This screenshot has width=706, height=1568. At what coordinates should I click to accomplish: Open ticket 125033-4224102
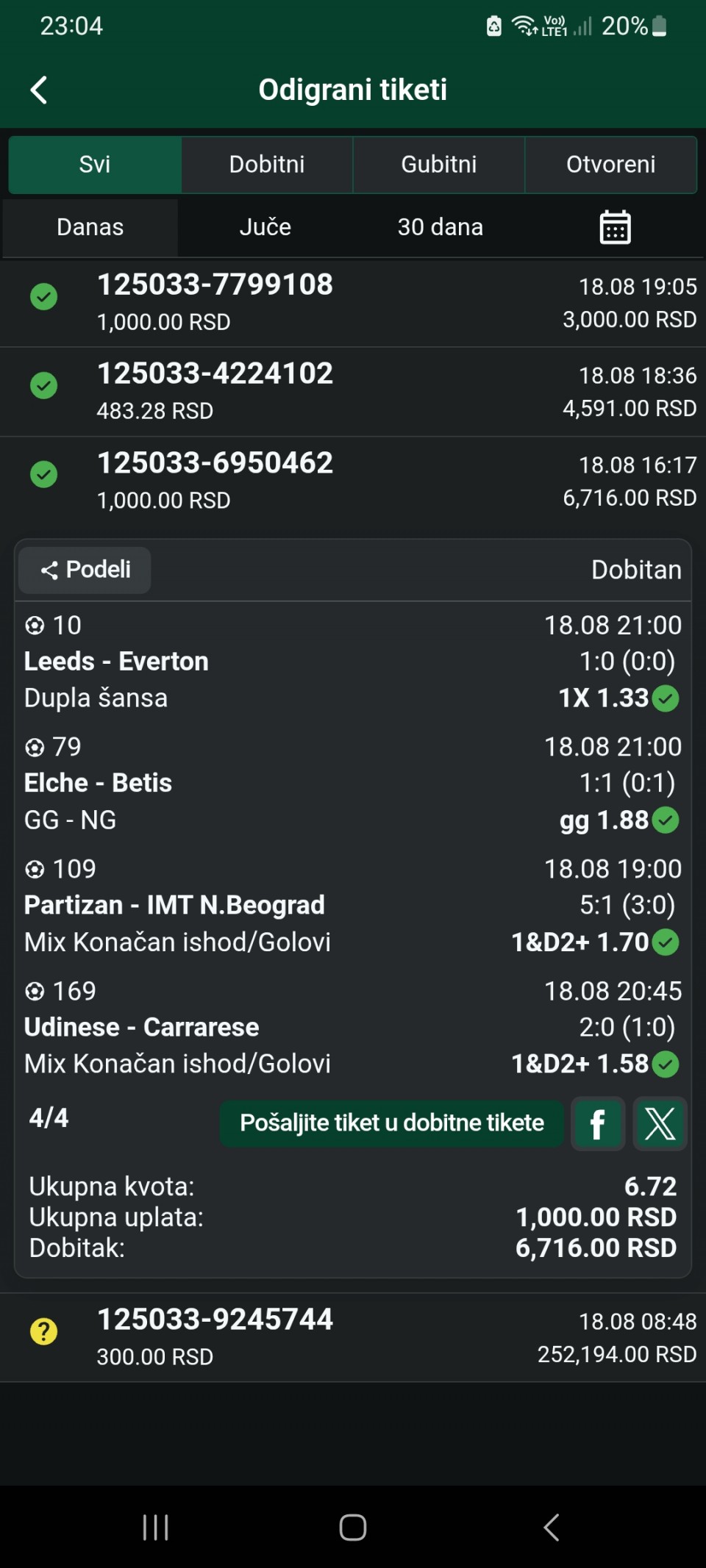353,392
